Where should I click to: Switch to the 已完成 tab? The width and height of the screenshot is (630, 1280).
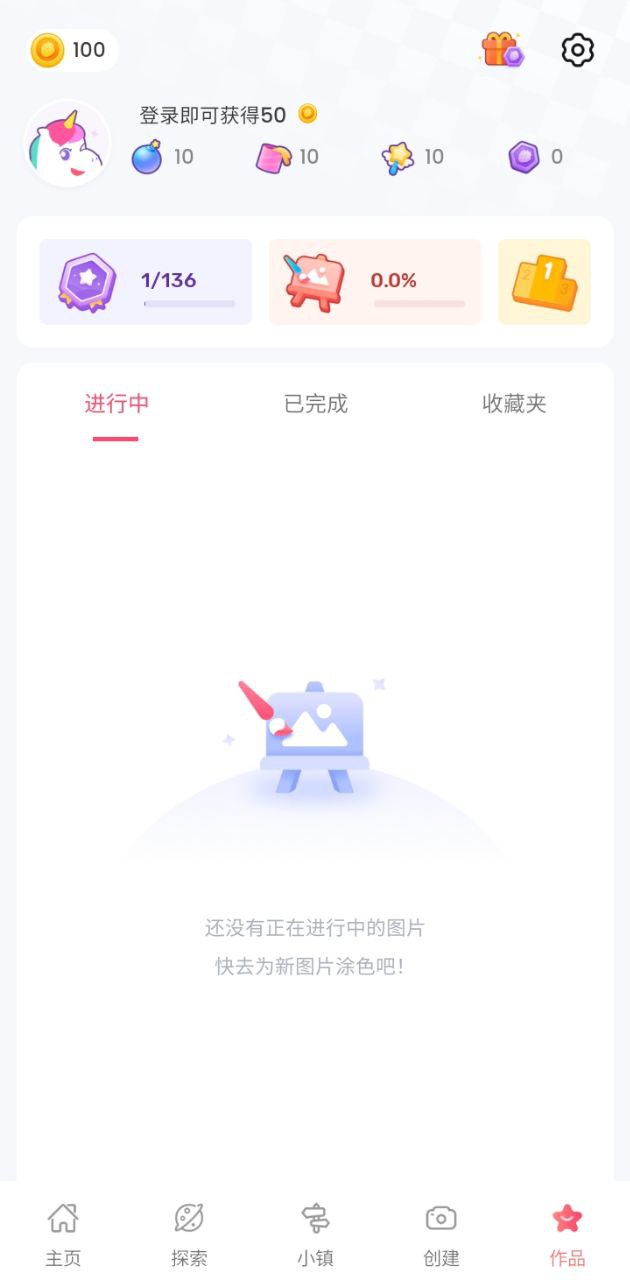315,404
